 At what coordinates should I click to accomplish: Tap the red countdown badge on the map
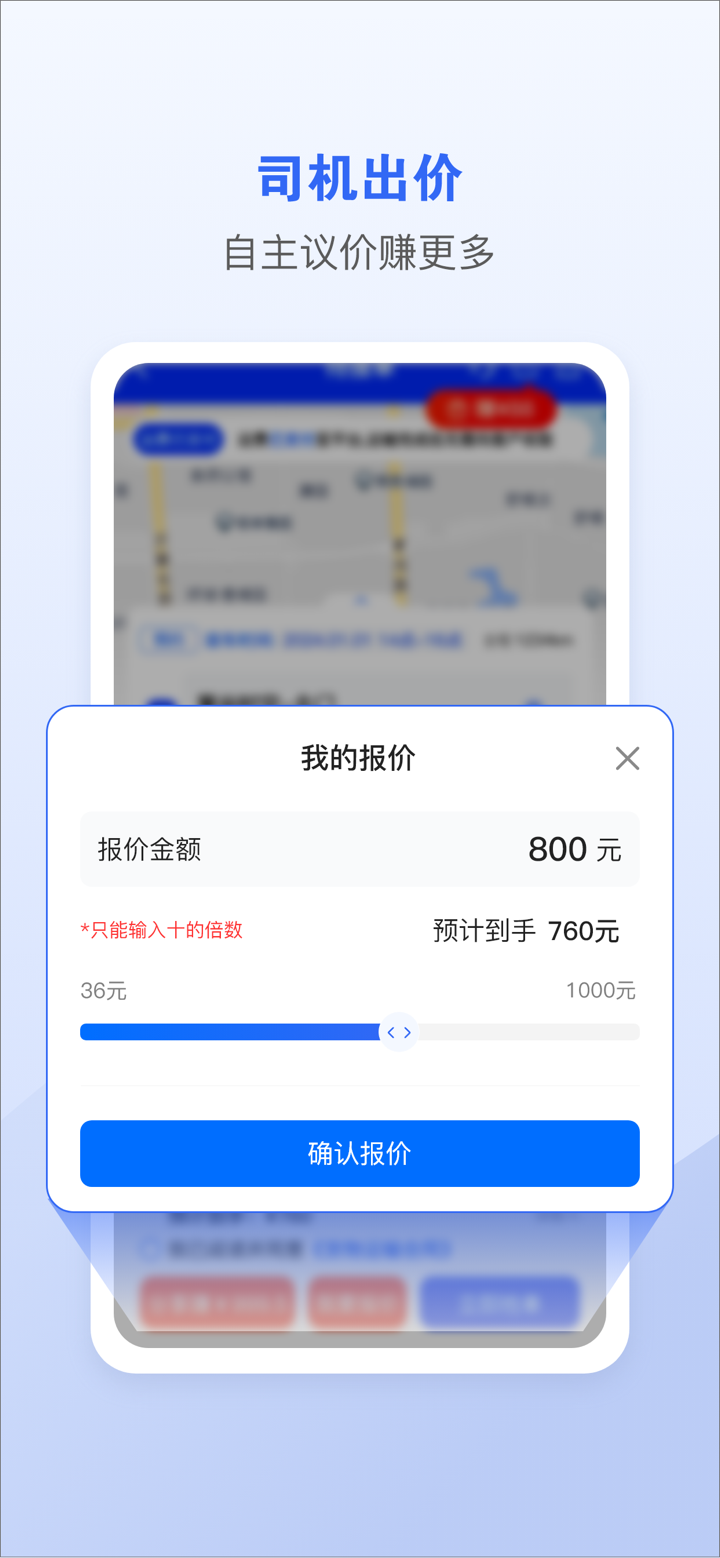489,409
